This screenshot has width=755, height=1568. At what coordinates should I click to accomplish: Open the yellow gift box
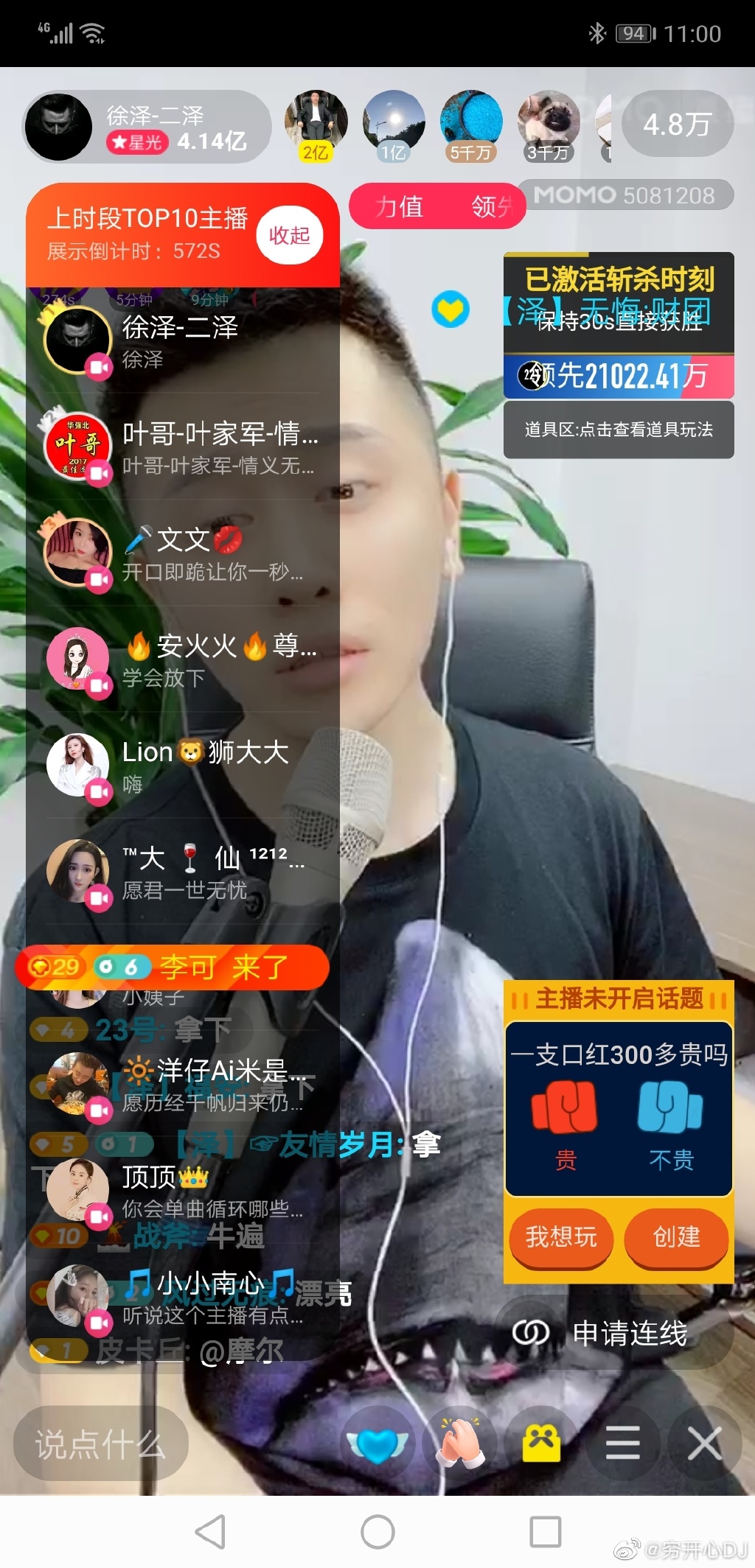coord(542,1443)
